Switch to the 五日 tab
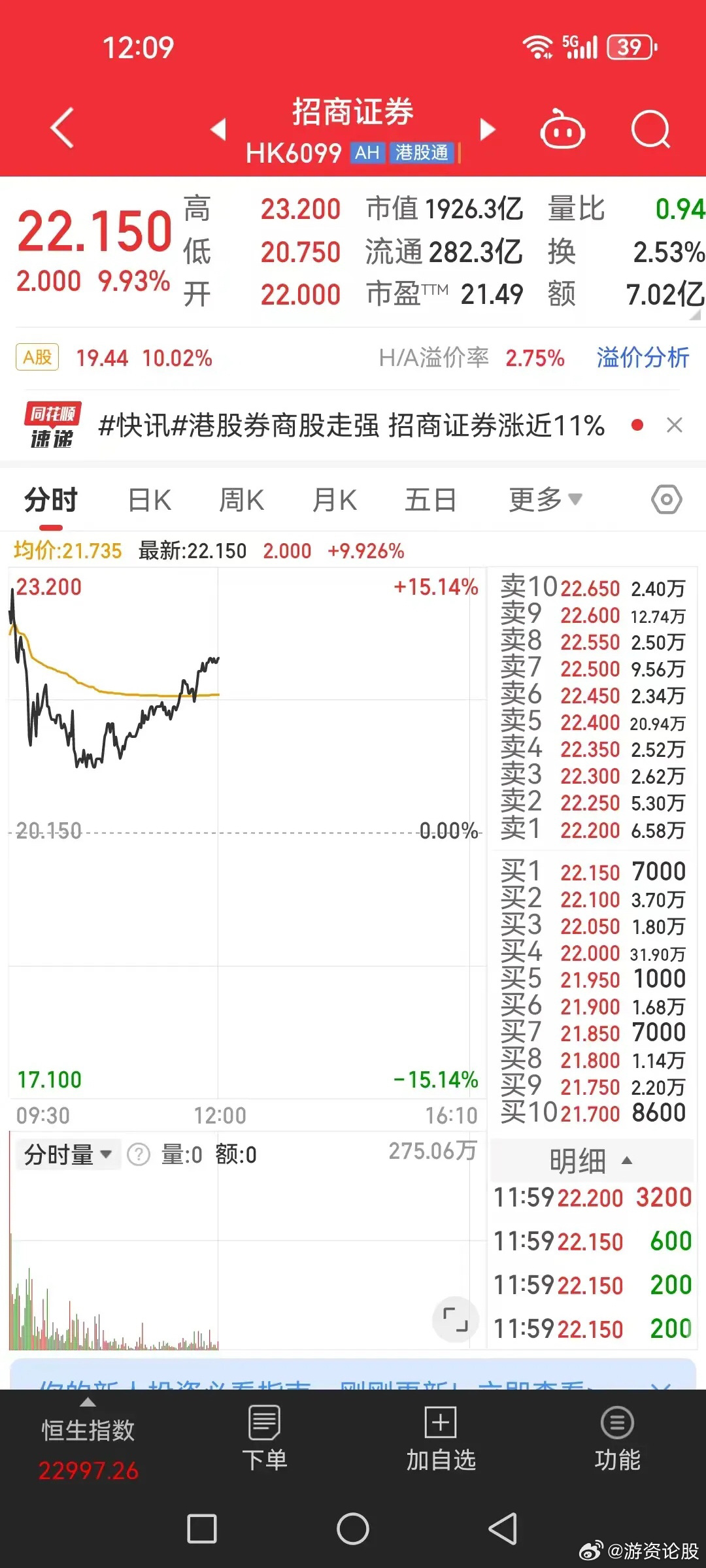706x1568 pixels. [430, 501]
